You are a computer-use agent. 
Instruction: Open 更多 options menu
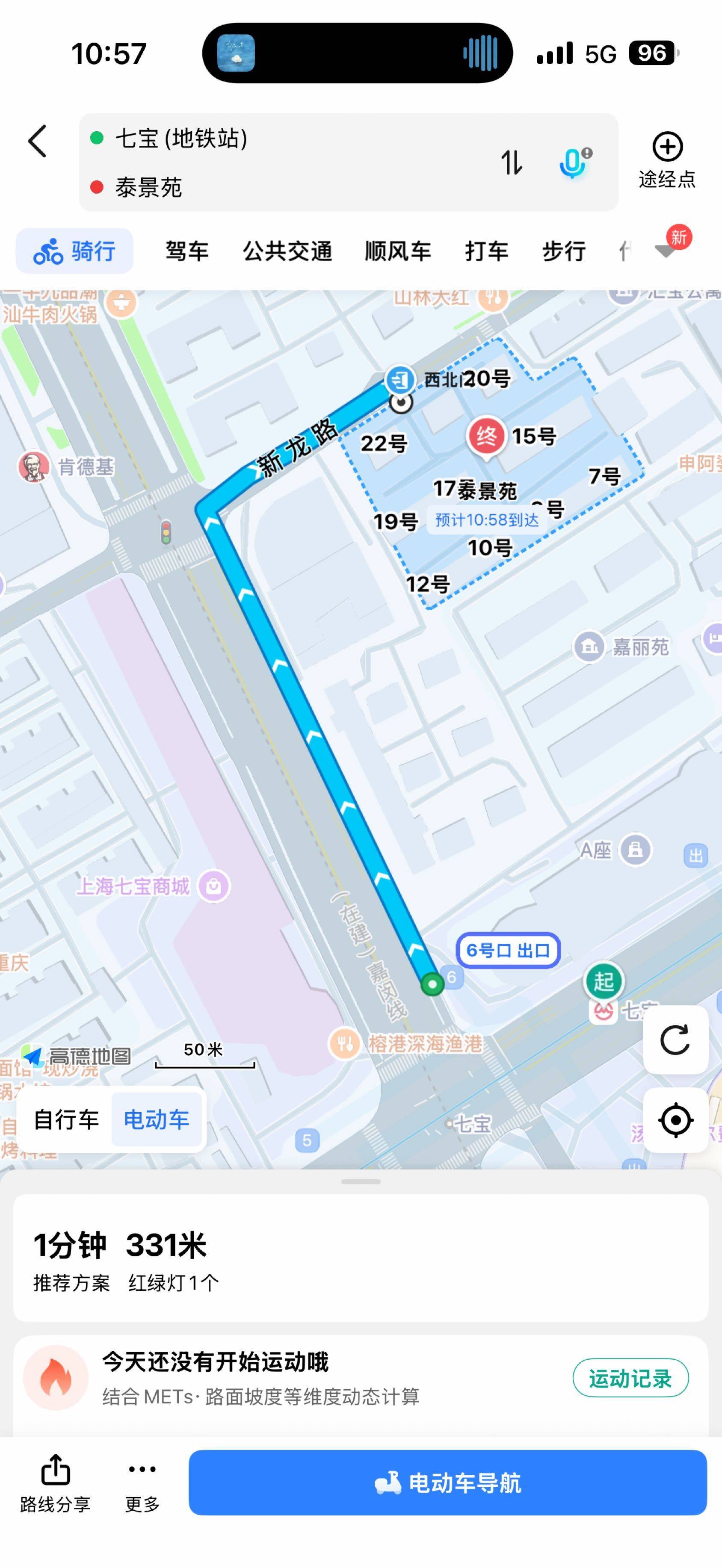coord(142,1483)
